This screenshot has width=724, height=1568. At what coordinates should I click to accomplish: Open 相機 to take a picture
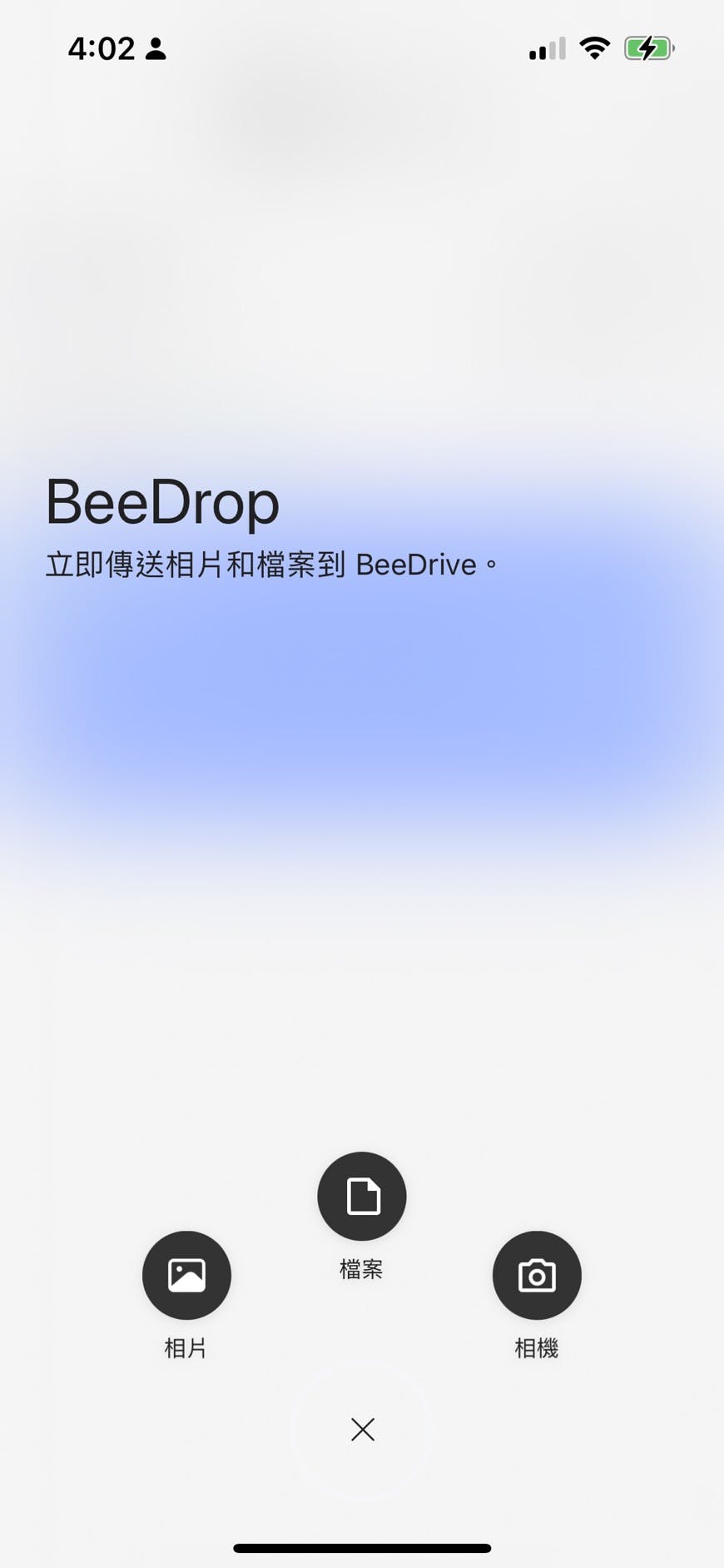(x=537, y=1275)
